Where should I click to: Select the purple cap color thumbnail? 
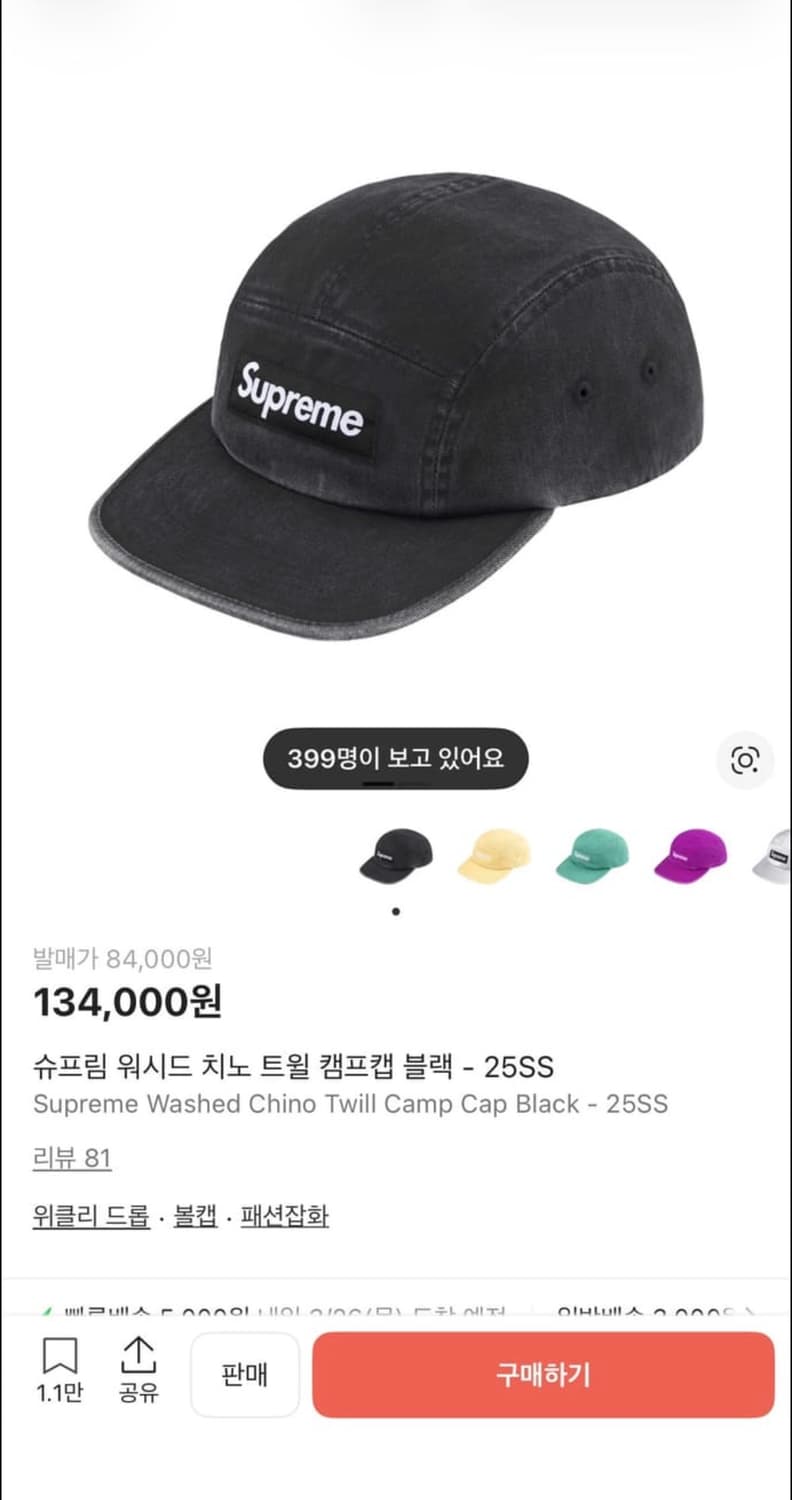tap(689, 855)
